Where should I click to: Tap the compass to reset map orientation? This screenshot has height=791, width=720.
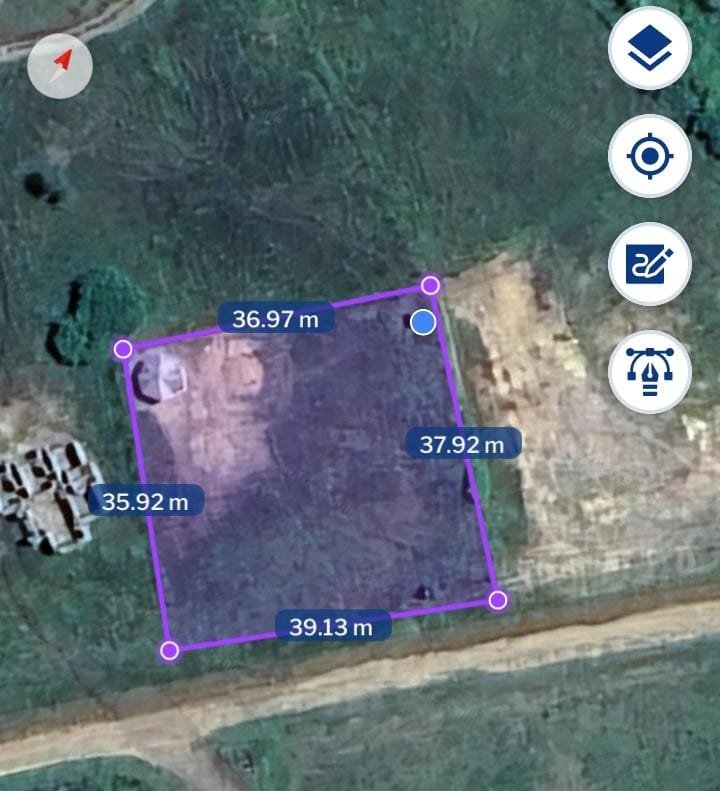coord(61,66)
